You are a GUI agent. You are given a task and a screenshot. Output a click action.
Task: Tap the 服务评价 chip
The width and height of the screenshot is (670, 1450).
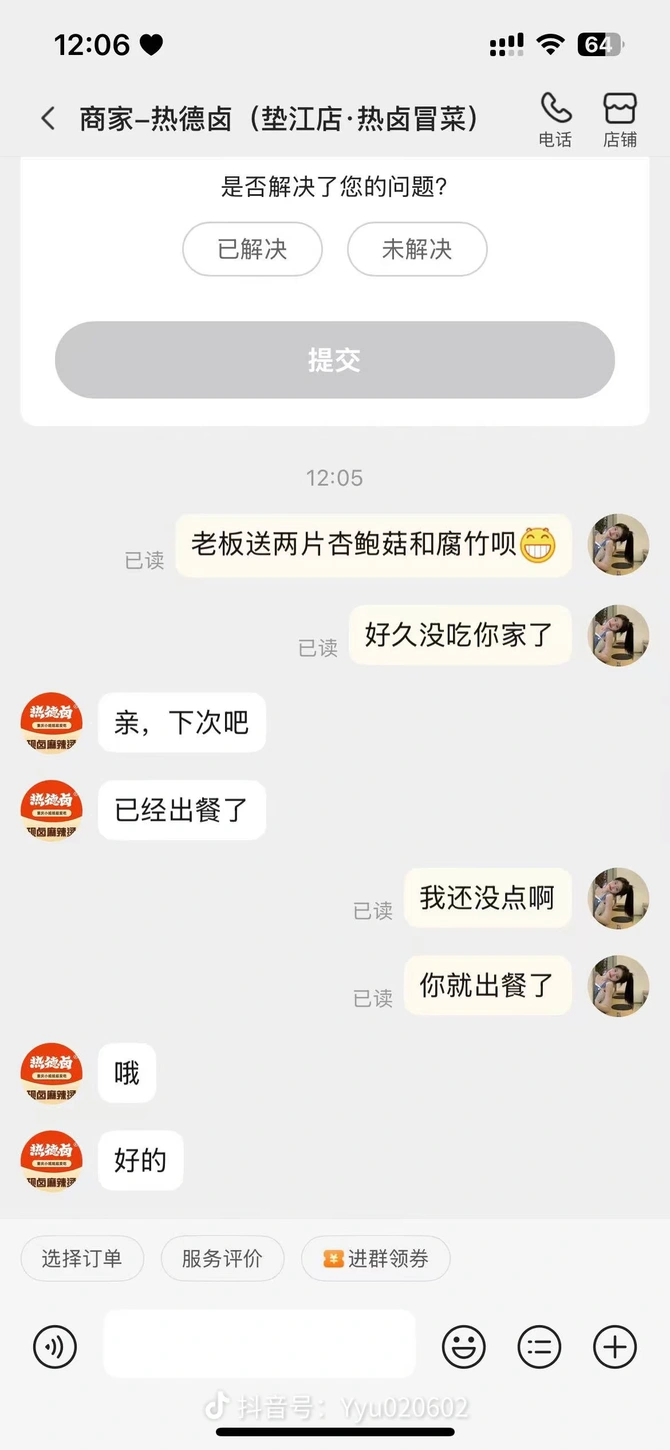[222, 1259]
